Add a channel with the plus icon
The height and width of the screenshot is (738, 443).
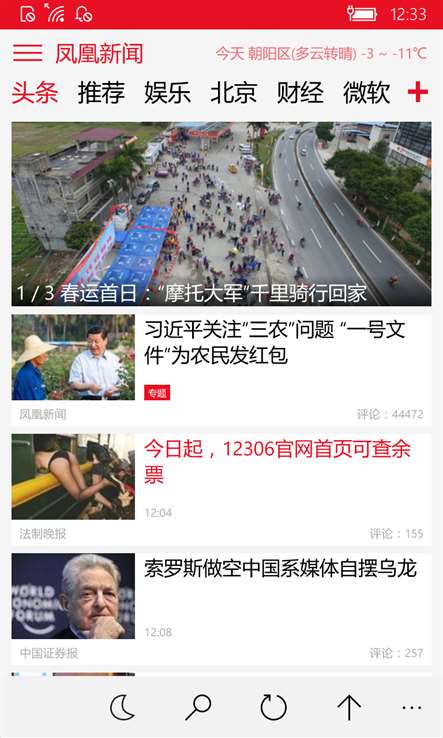coord(418,92)
